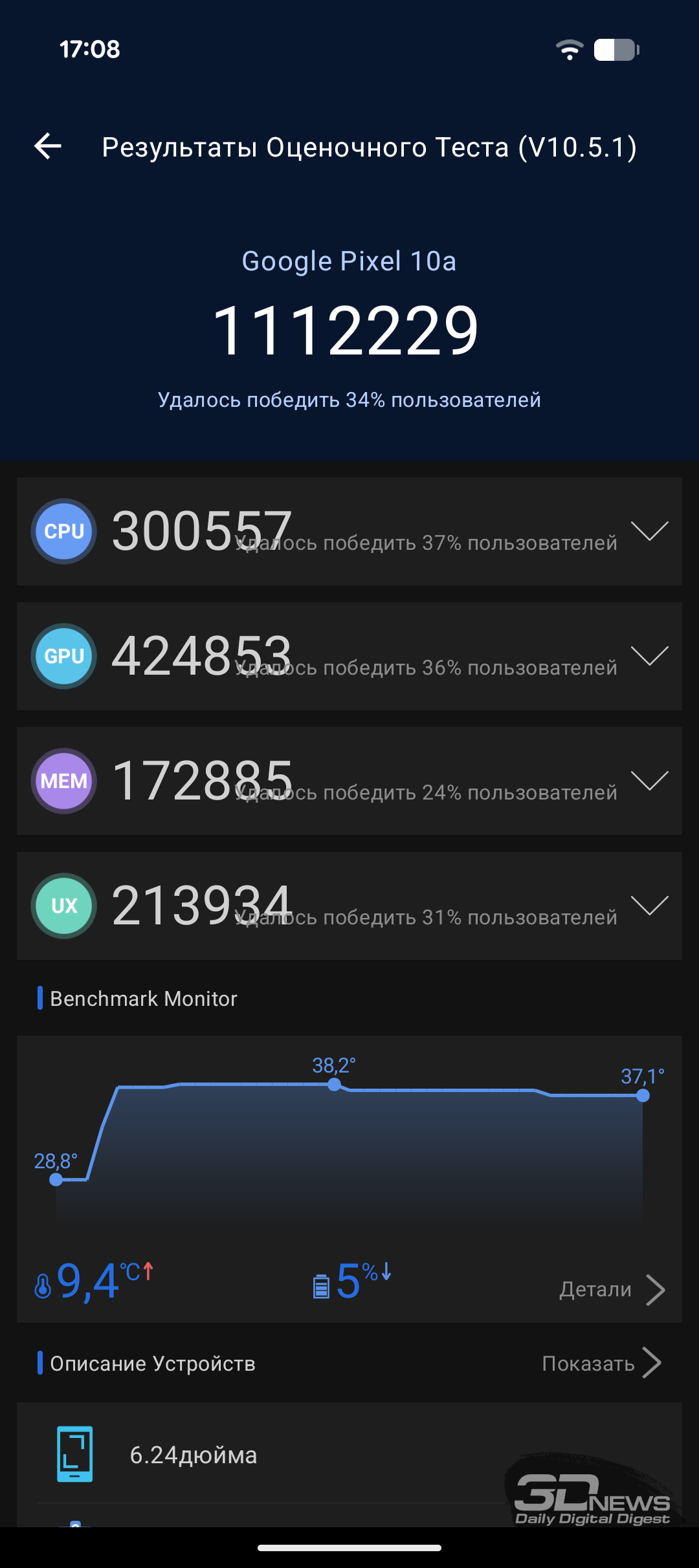699x1568 pixels.
Task: Go back using the arrow icon
Action: [x=48, y=146]
